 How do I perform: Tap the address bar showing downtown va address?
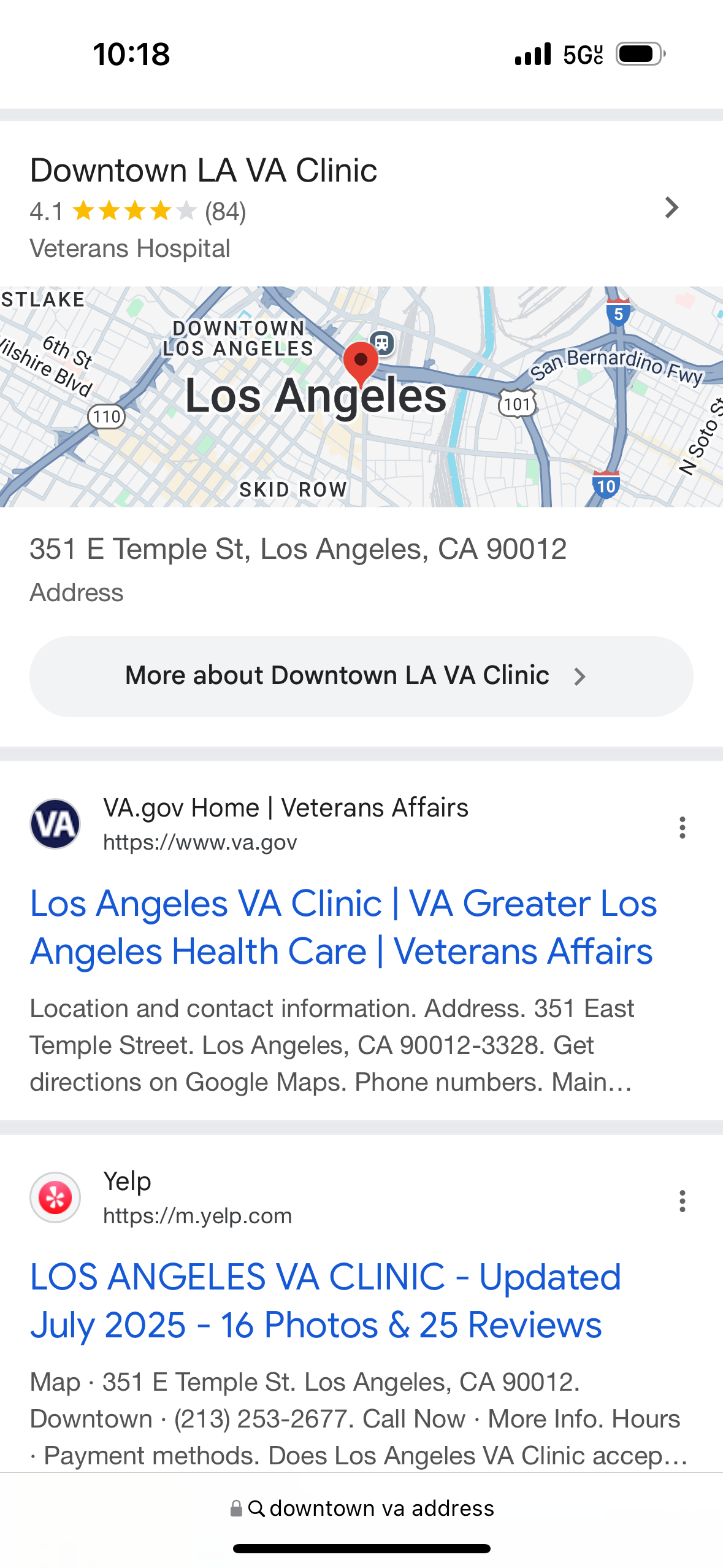(361, 1508)
